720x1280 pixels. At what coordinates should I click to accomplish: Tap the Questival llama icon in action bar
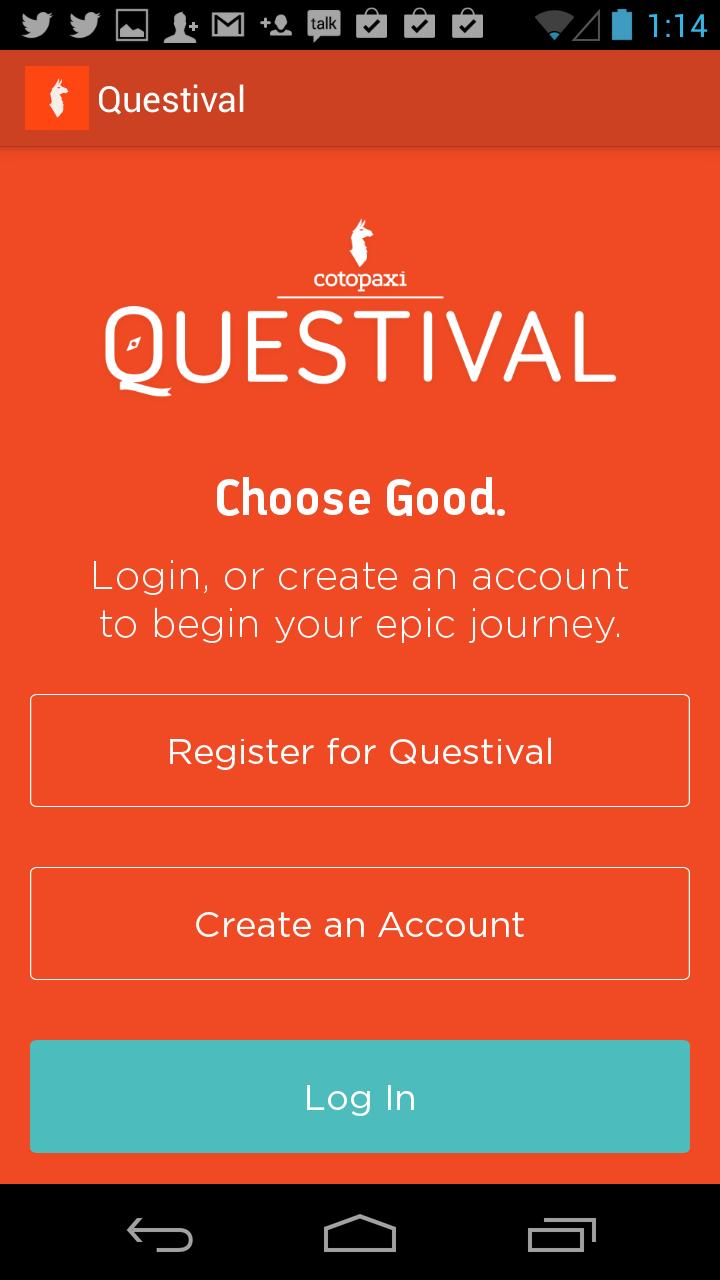tap(57, 97)
